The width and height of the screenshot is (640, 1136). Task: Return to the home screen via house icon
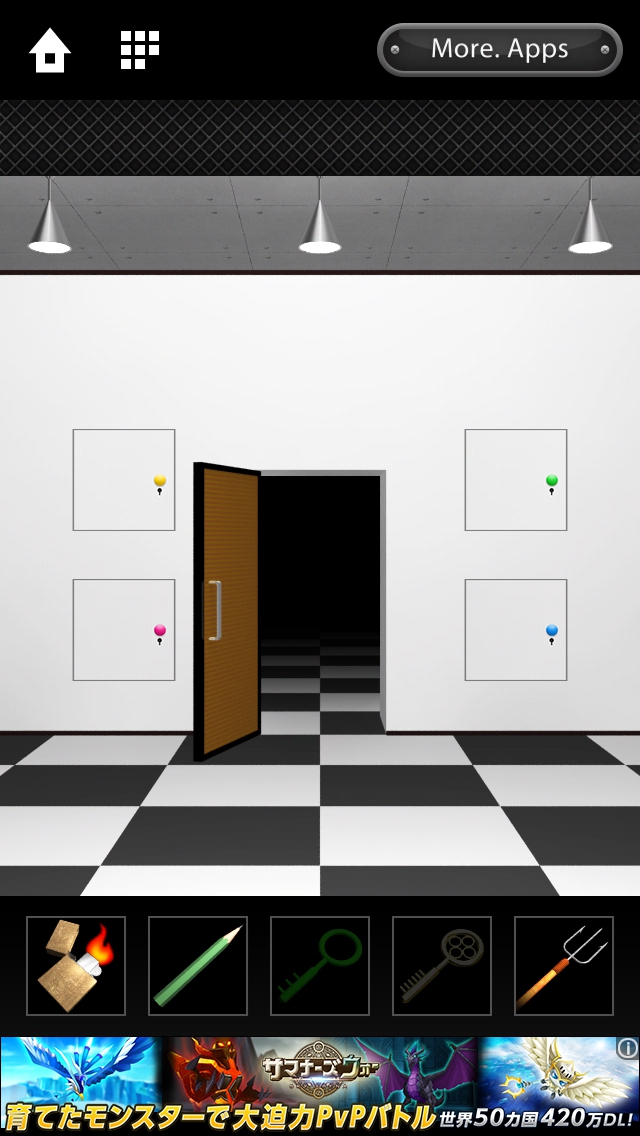[49, 50]
